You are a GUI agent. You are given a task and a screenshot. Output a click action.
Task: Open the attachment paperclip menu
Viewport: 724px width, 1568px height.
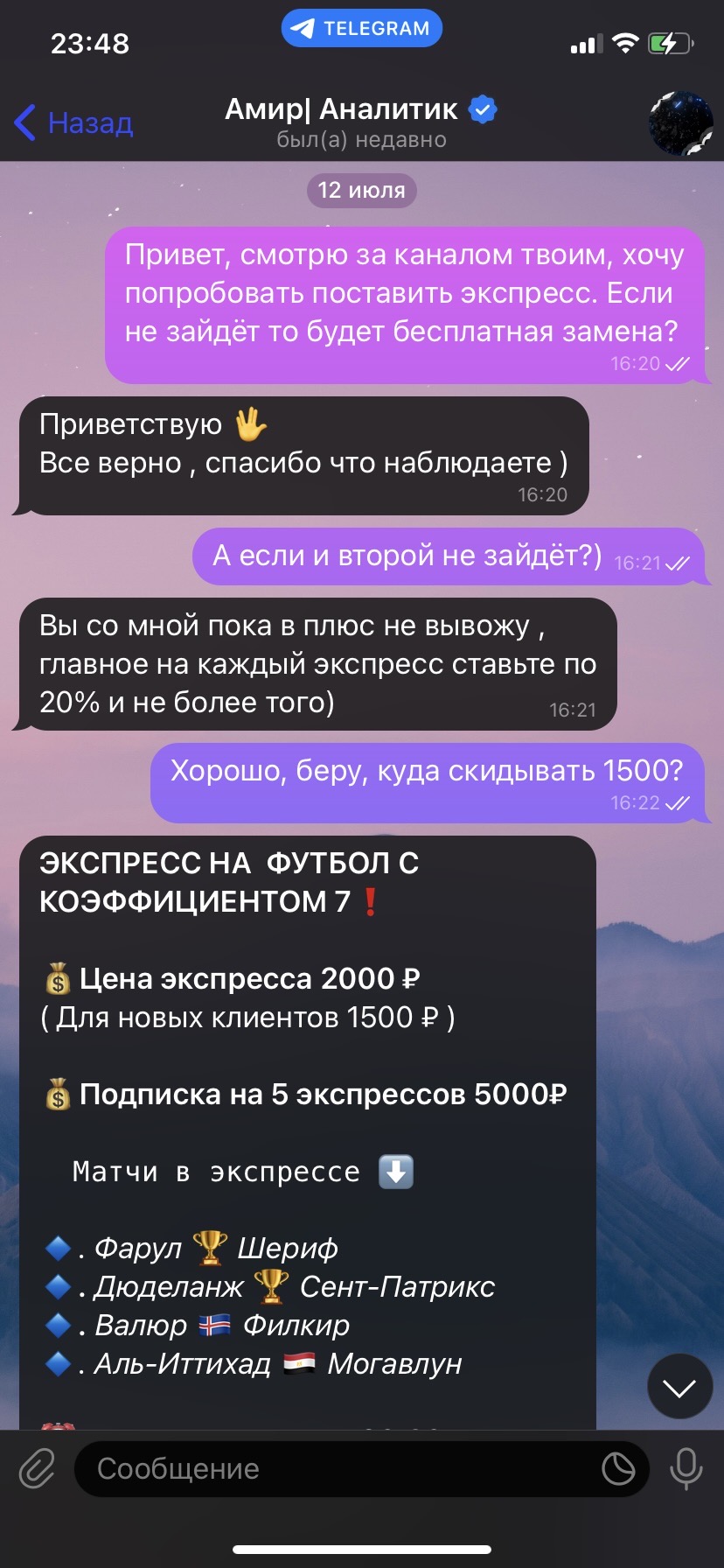[37, 1468]
